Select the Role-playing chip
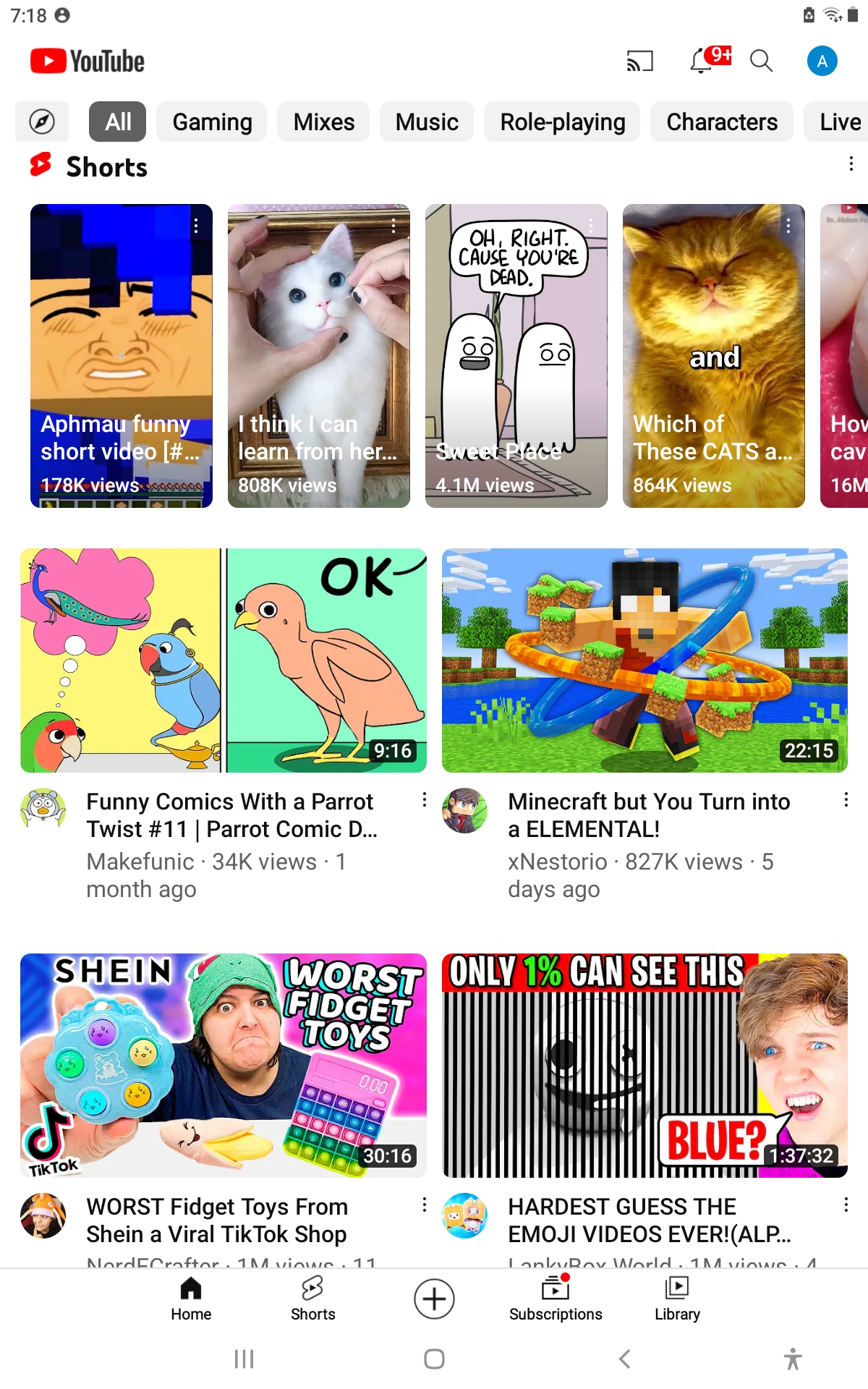This screenshot has height=1389, width=868. [562, 122]
